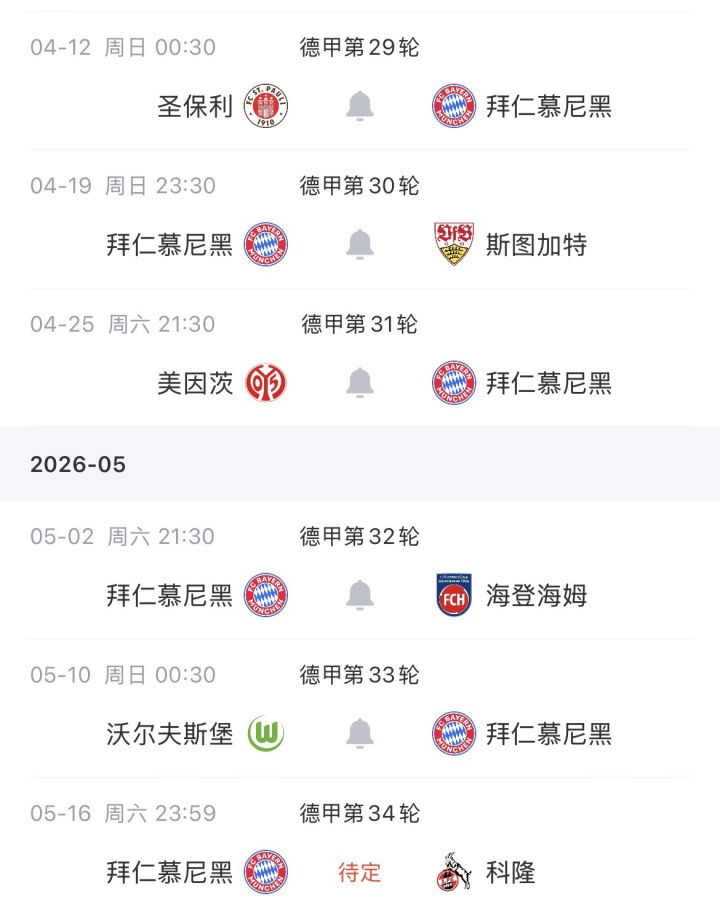Set reminder bell for 圣保利 vs 拜仁慕尼黑
The height and width of the screenshot is (907, 720).
[360, 106]
